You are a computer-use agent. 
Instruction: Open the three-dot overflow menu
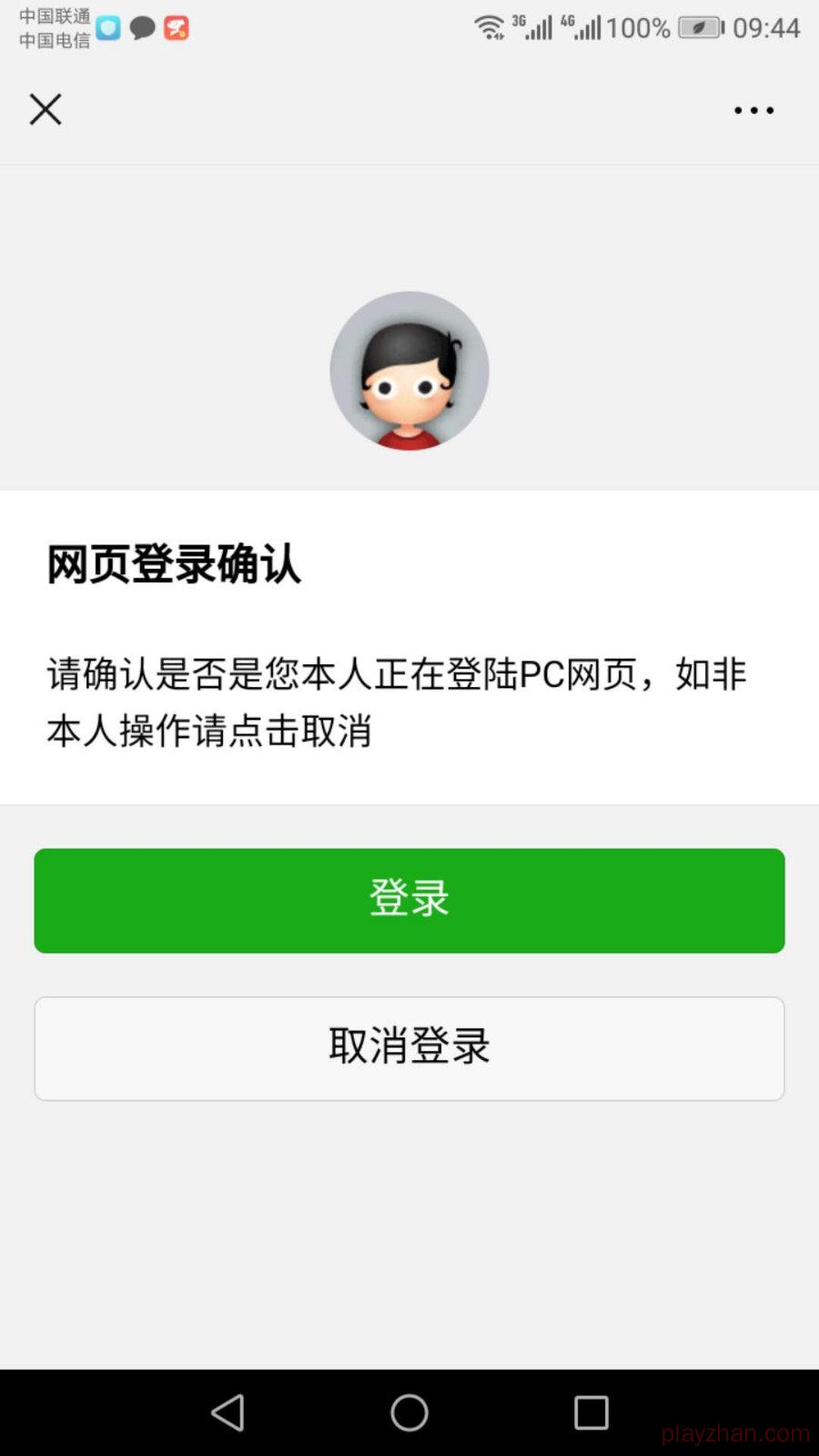[753, 110]
